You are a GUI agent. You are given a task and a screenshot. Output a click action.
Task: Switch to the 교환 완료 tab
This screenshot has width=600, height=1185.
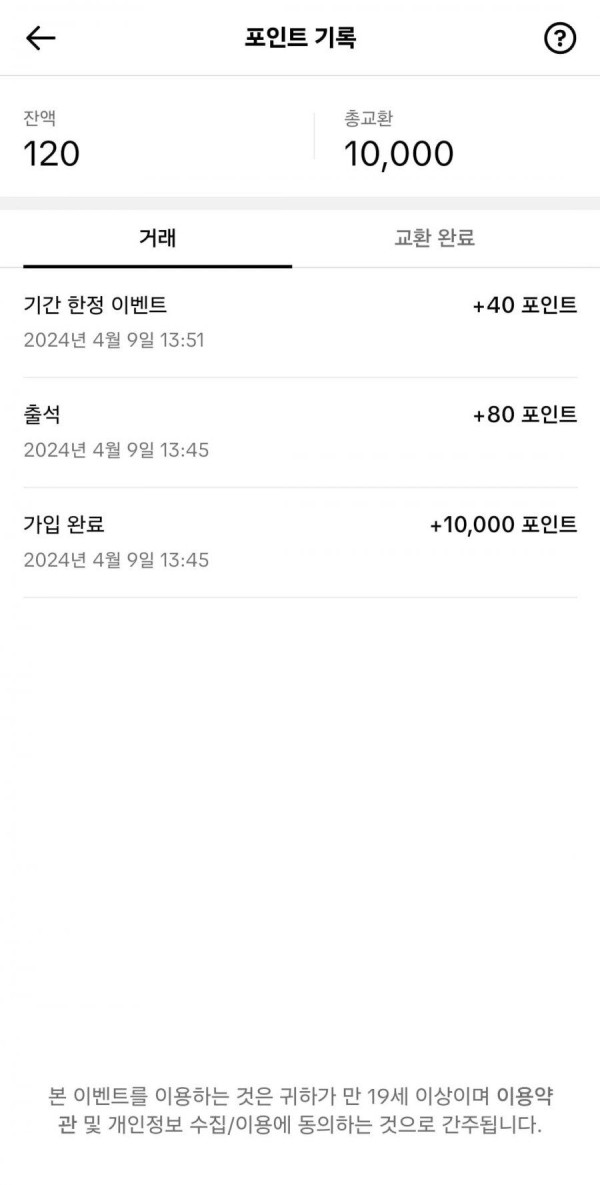tap(434, 238)
